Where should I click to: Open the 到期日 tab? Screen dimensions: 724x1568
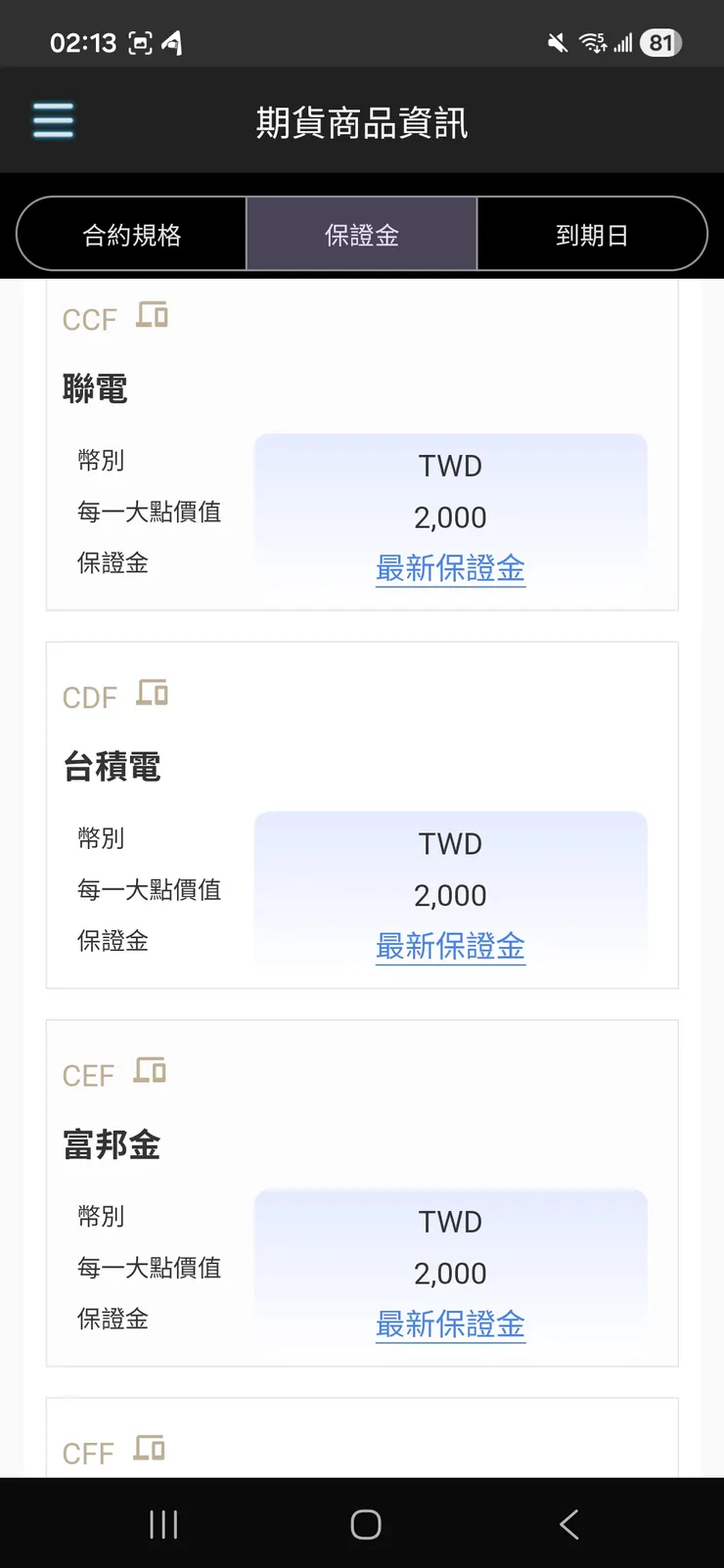(593, 234)
